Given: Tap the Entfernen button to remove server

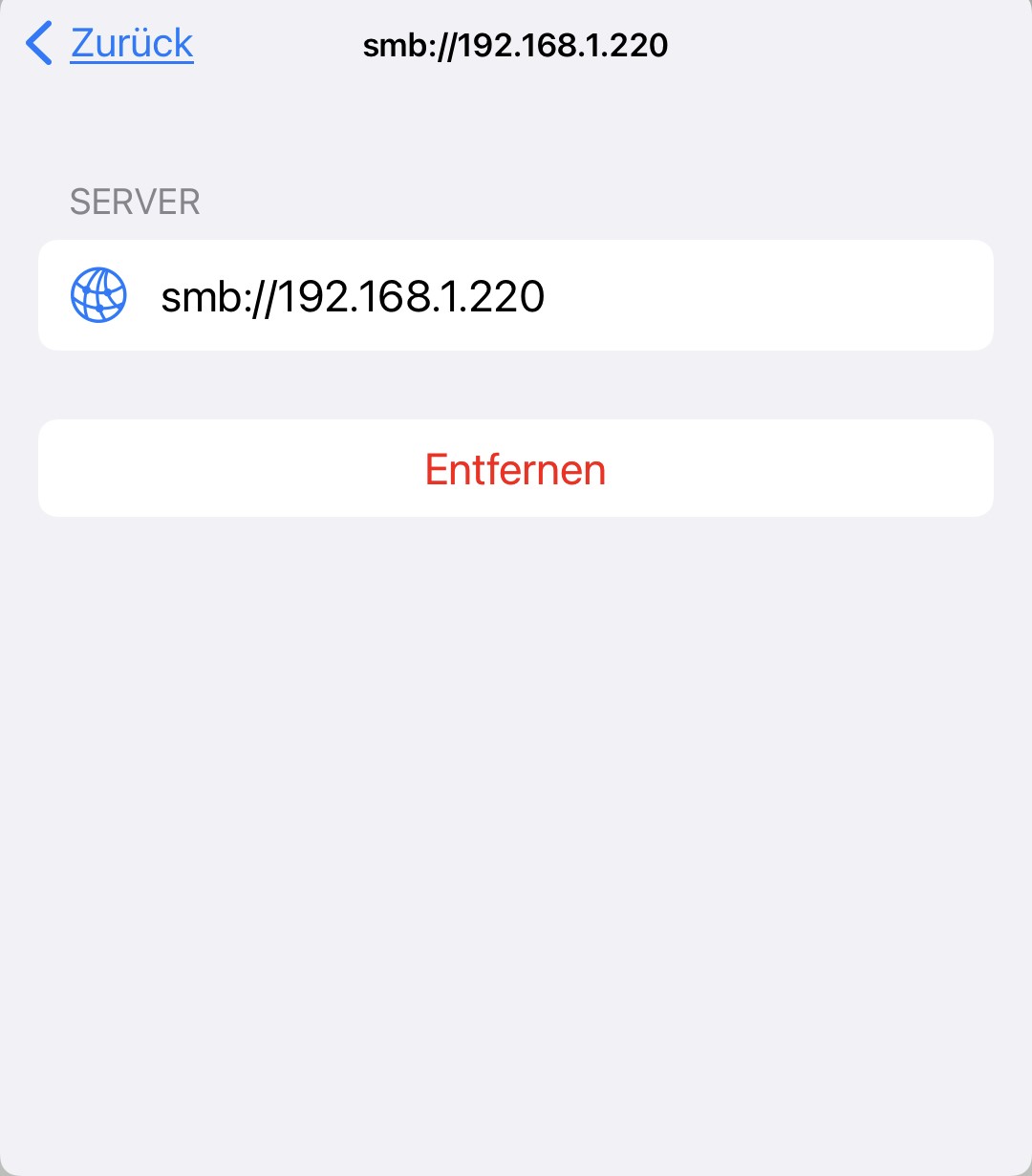Looking at the screenshot, I should pos(515,469).
